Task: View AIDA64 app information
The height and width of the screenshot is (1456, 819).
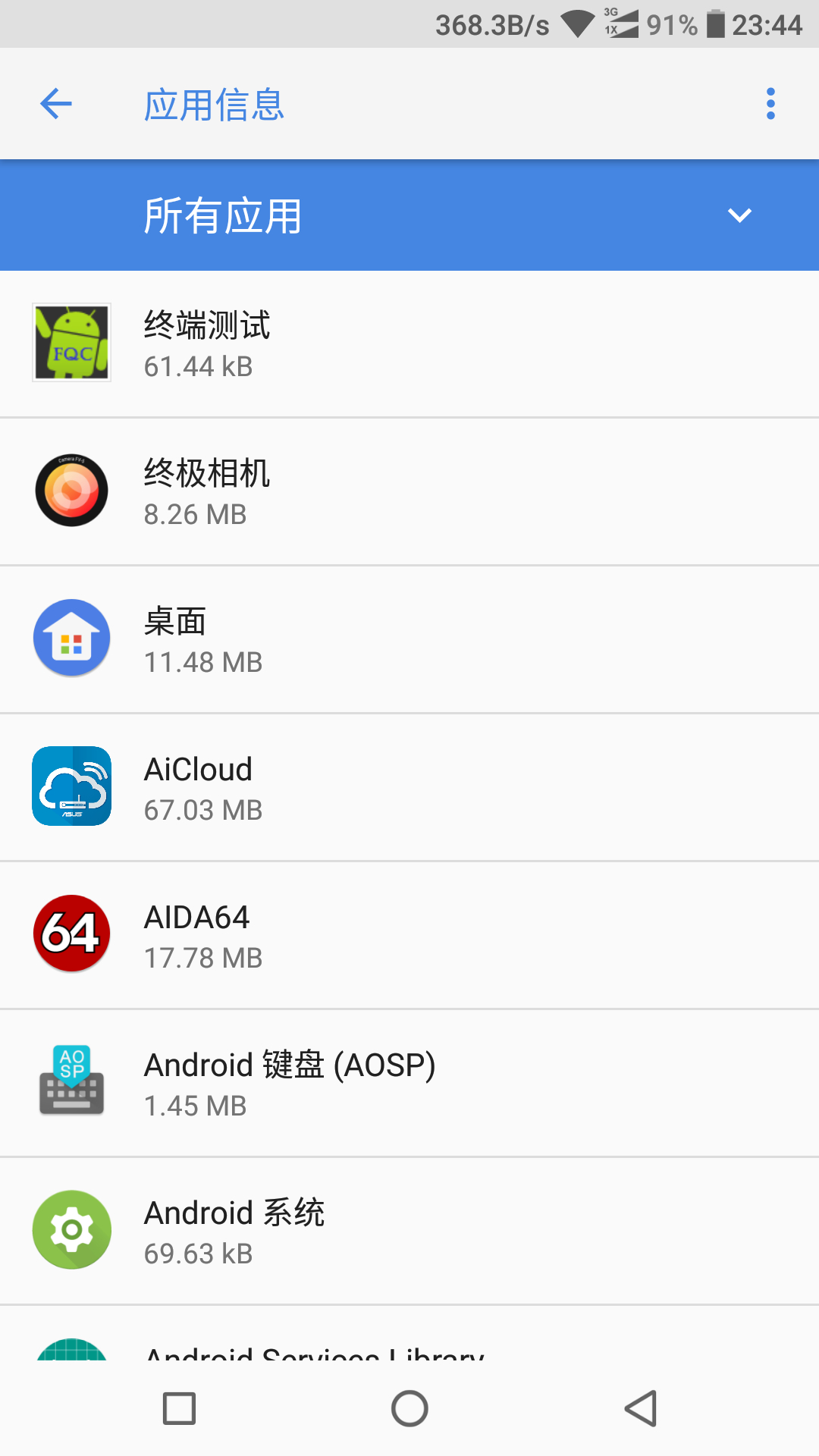Action: [x=409, y=935]
